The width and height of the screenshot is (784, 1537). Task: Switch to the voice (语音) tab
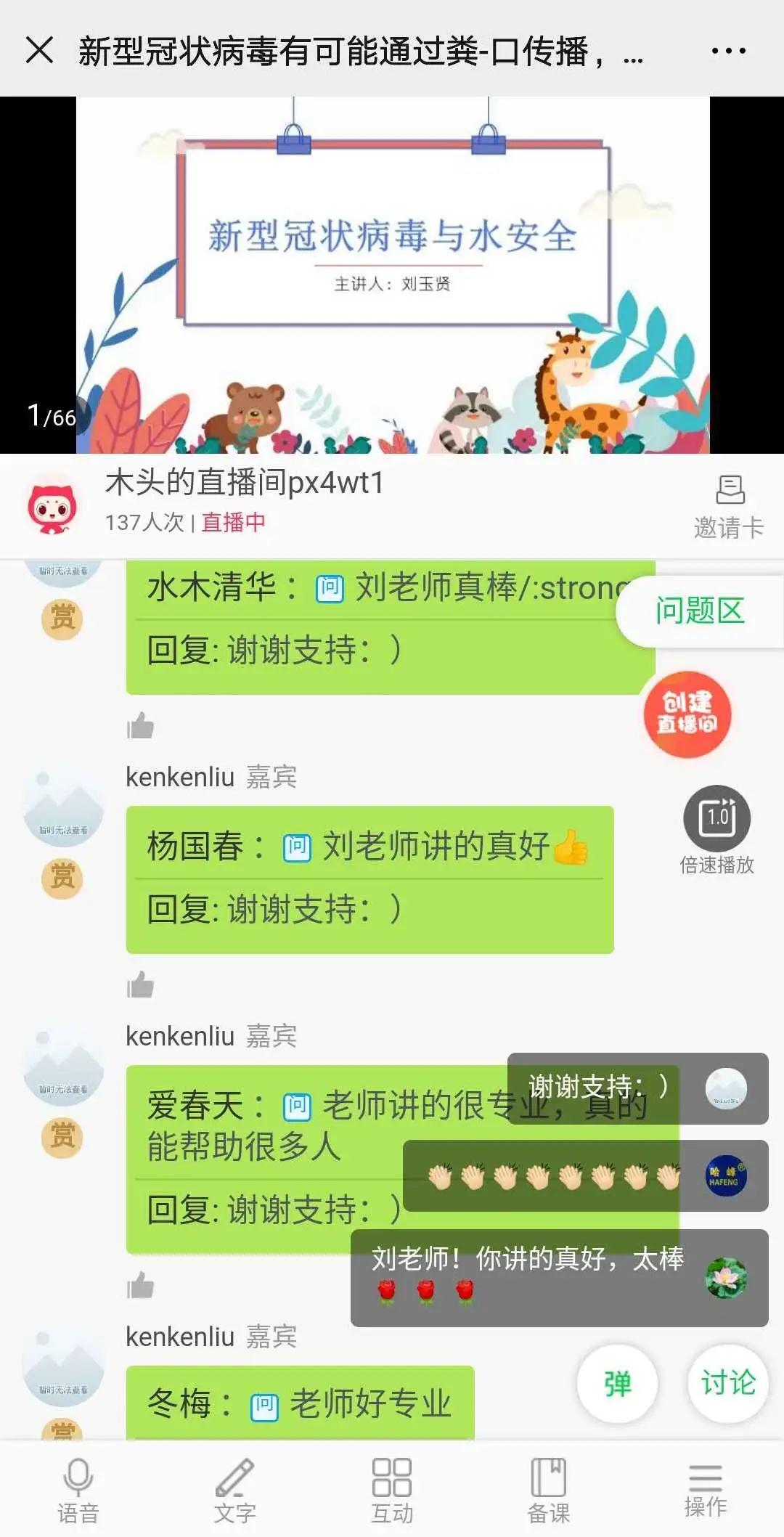point(78,1491)
